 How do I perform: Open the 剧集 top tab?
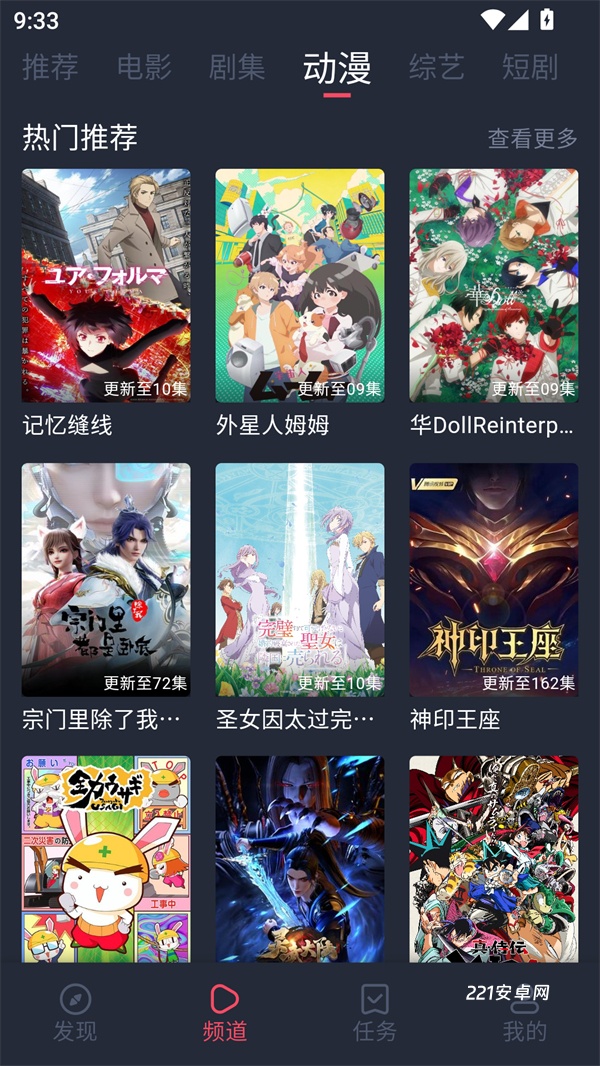237,67
